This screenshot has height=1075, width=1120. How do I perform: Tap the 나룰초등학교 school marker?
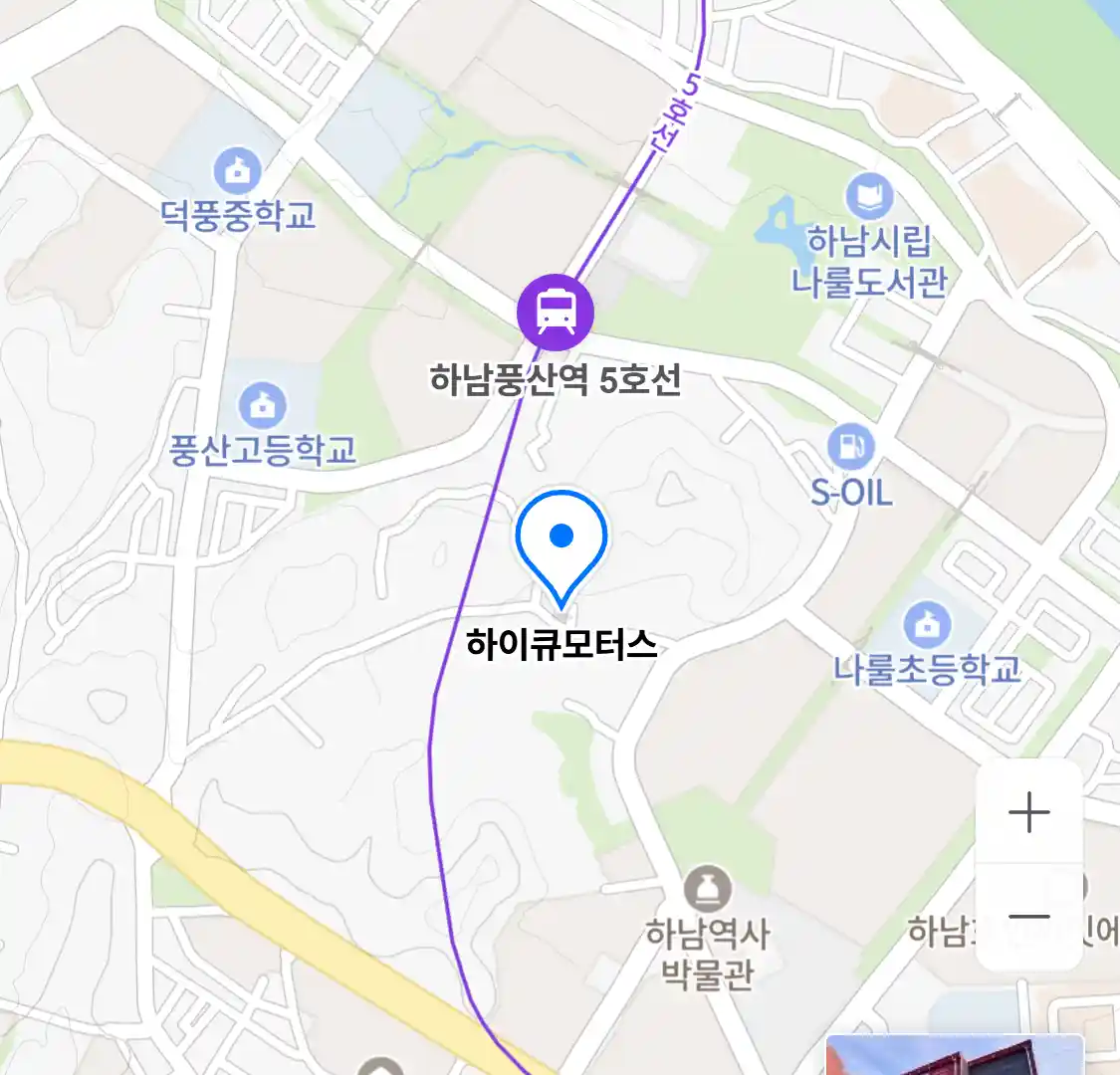point(927,625)
